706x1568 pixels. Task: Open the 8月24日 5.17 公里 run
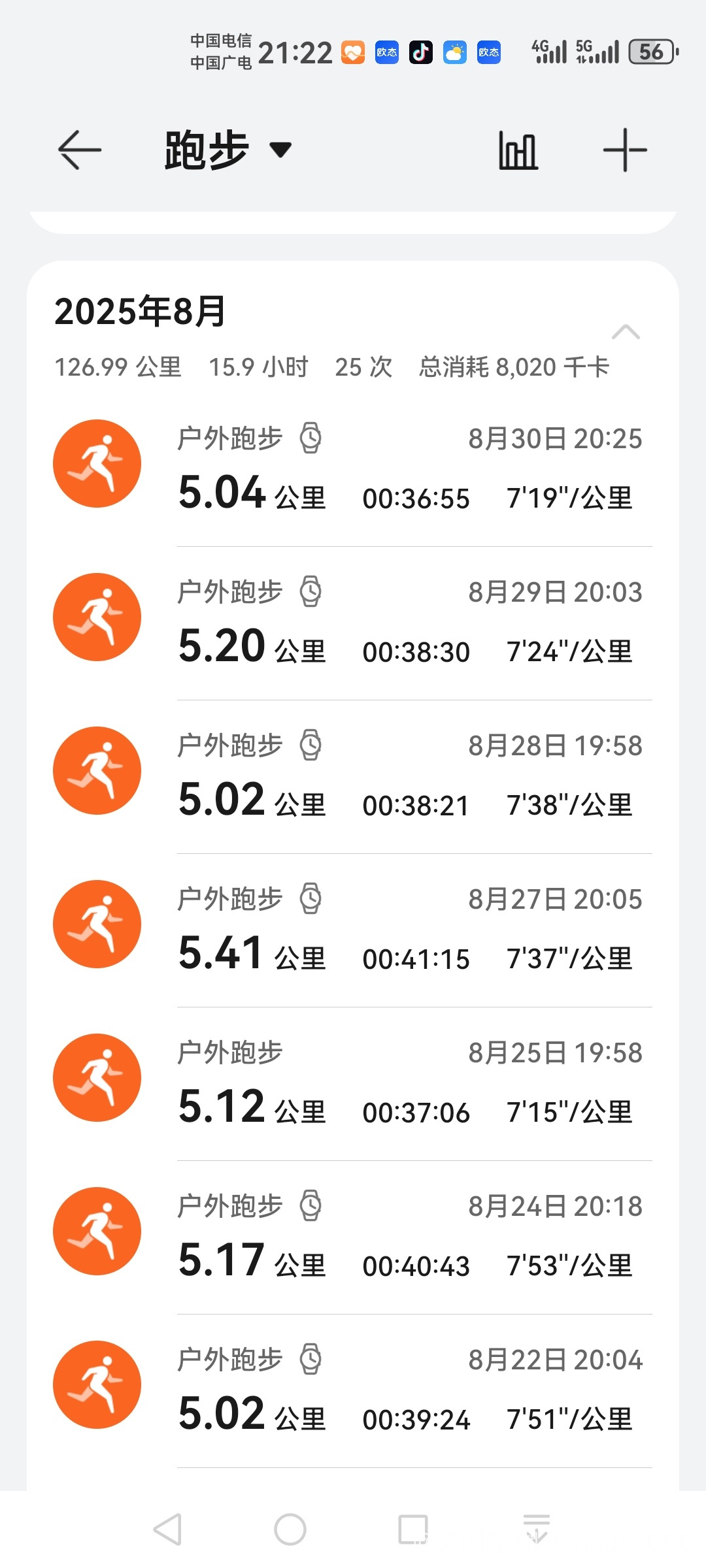pyautogui.click(x=353, y=1237)
